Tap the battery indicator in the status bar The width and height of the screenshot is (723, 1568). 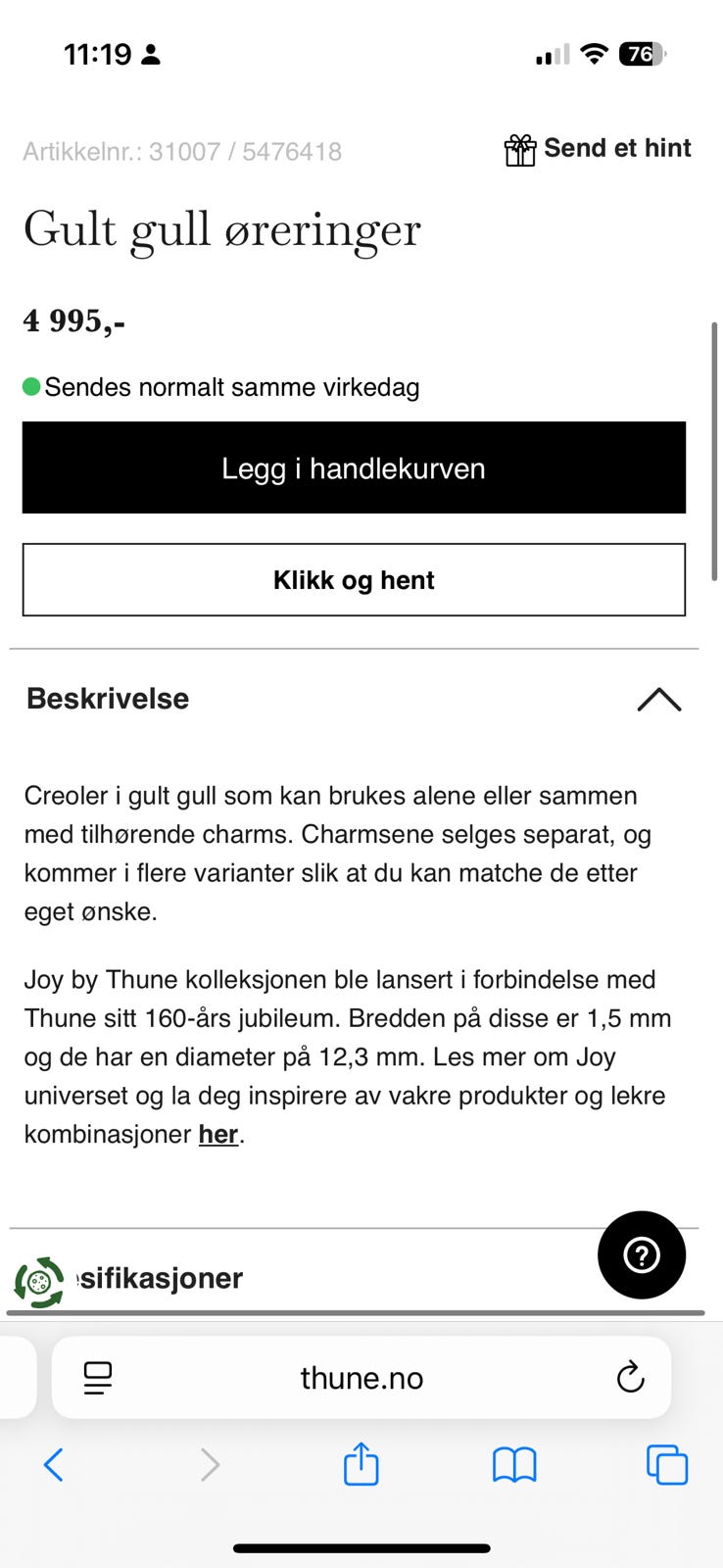[x=642, y=54]
